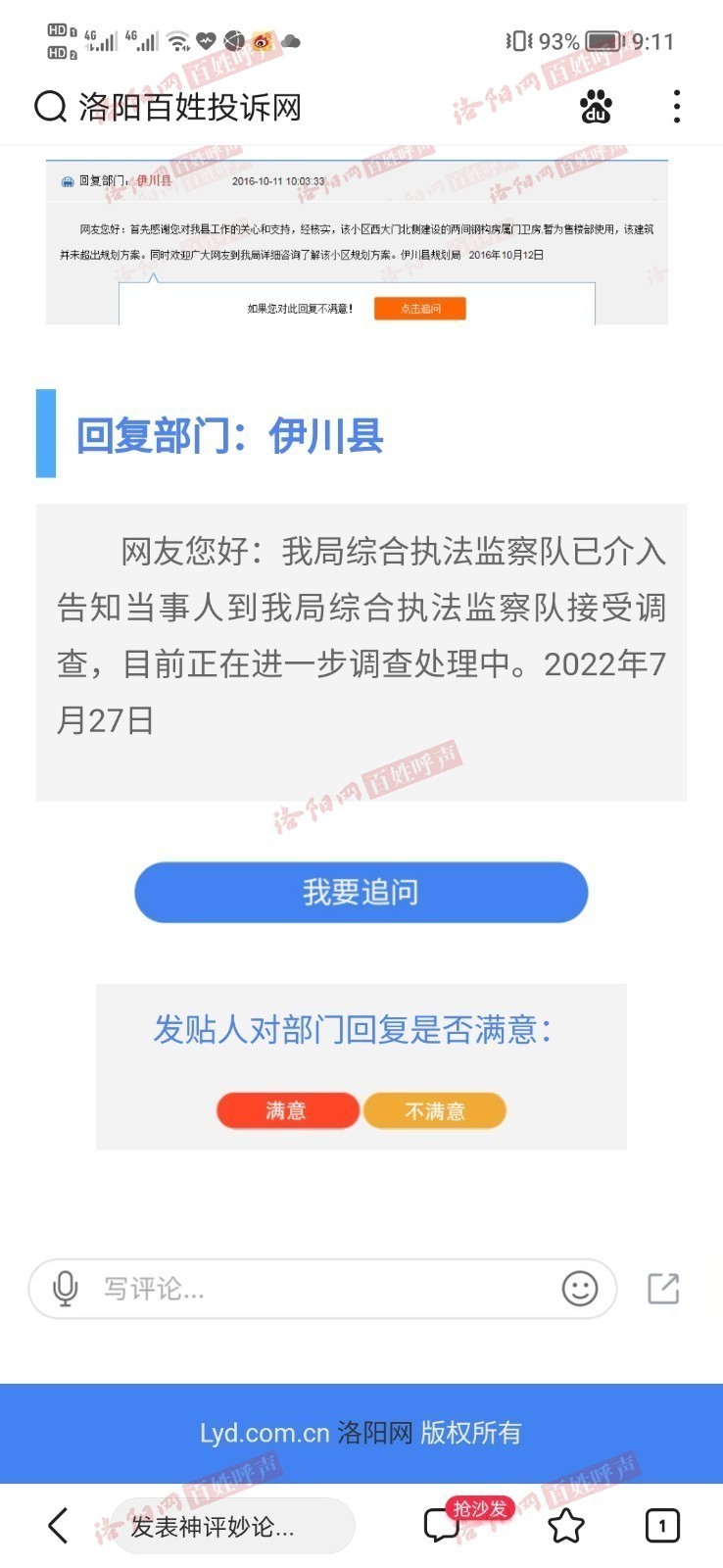
Task: Select 不满意 for the department reply
Action: click(x=435, y=1110)
